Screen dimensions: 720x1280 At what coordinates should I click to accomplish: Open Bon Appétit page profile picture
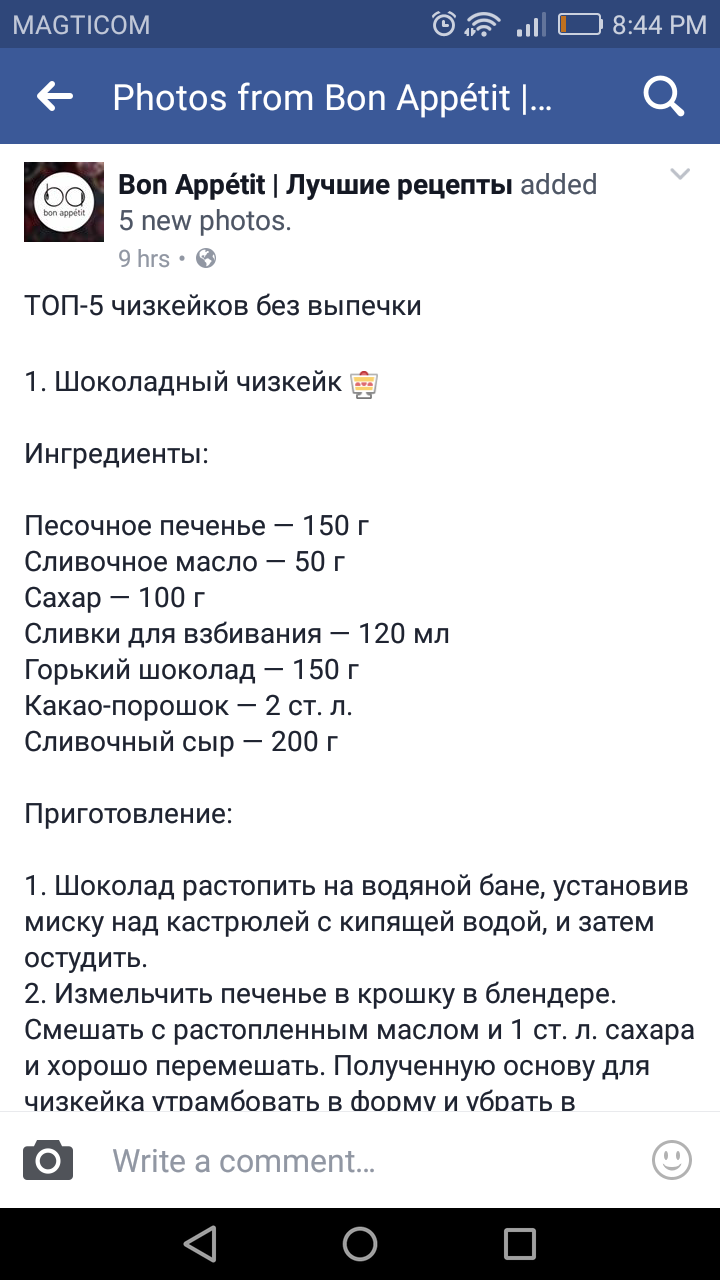tap(64, 201)
